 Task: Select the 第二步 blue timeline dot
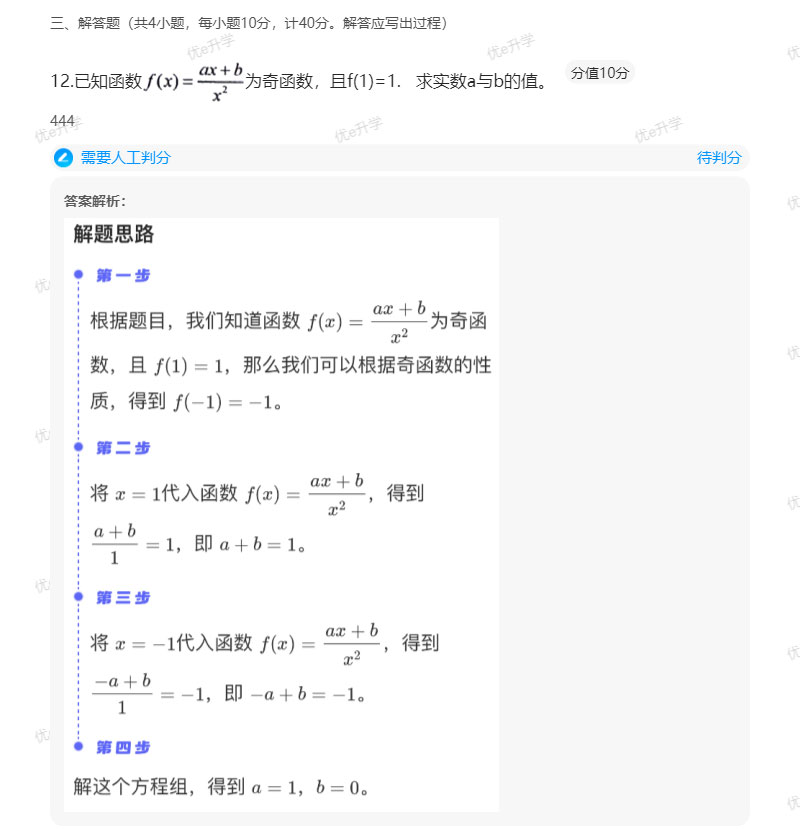(78, 448)
